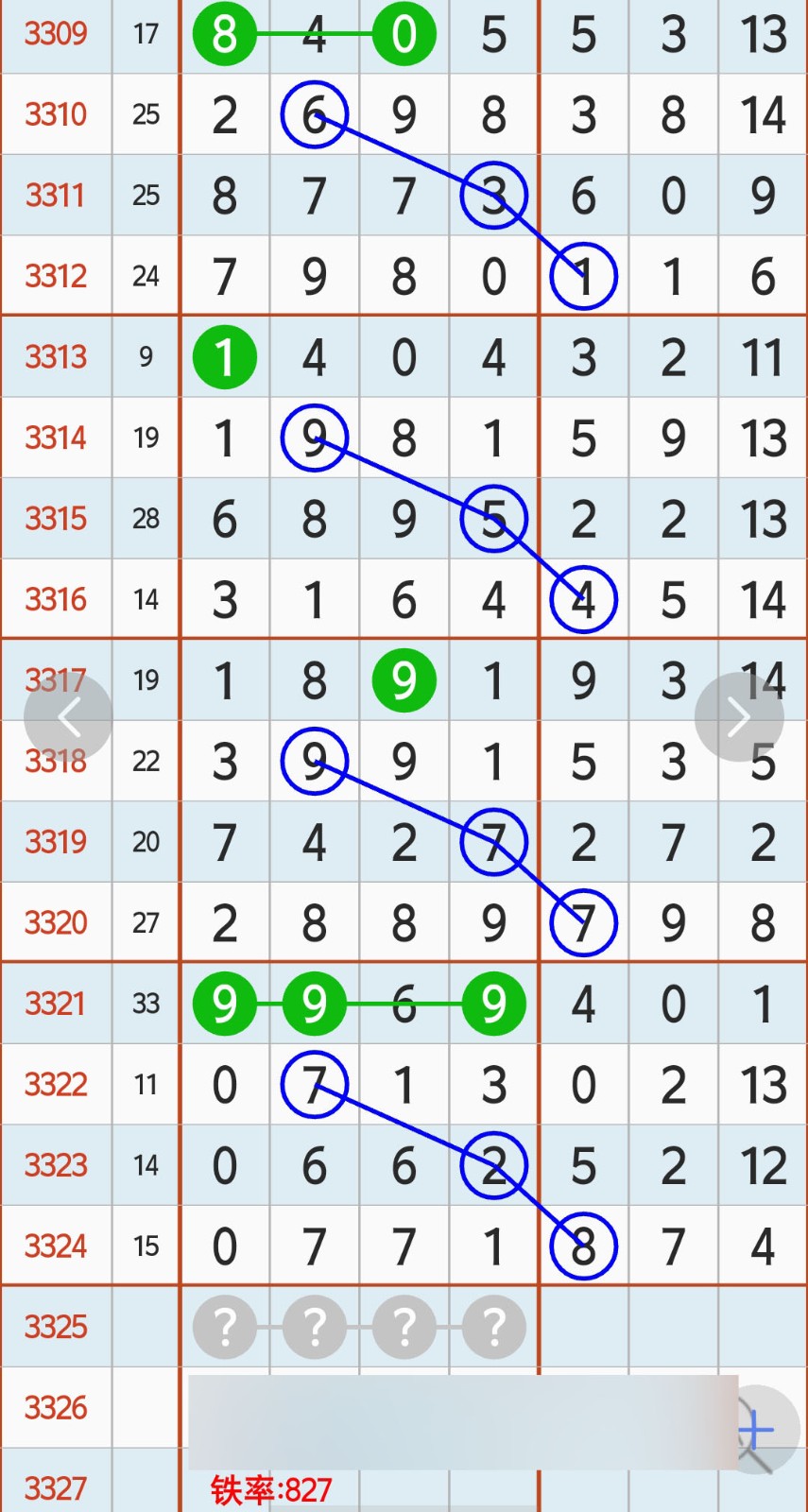Select period number 3309
Image resolution: width=808 pixels, height=1512 pixels.
55,34
